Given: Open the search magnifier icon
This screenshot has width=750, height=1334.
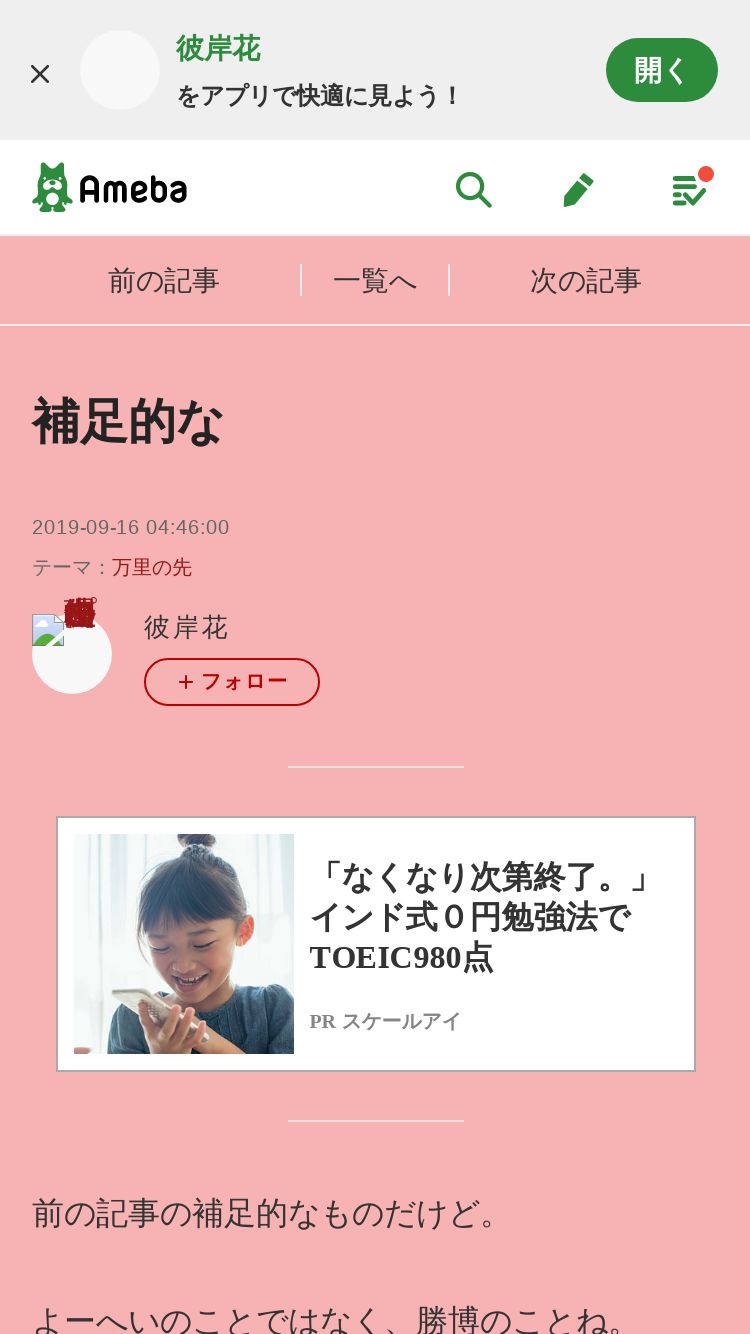Looking at the screenshot, I should coord(473,189).
